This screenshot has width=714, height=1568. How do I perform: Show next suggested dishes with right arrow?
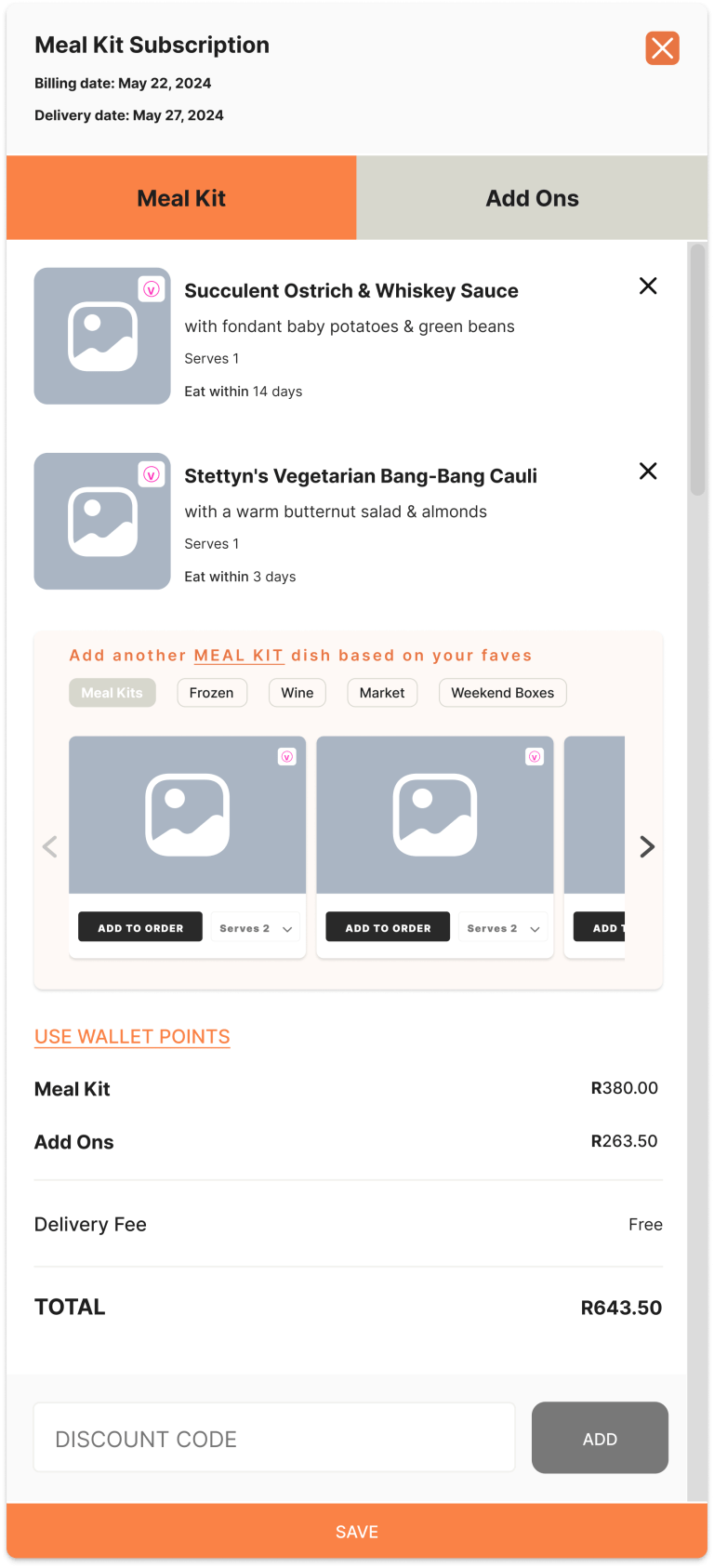[x=647, y=846]
